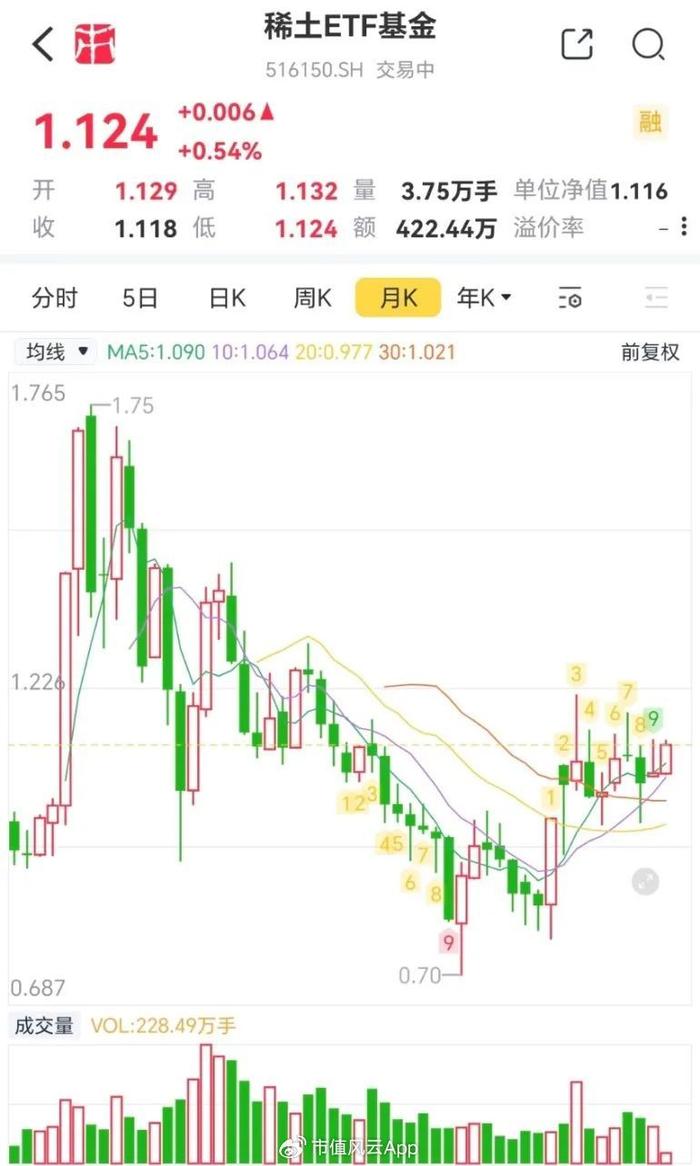Select the 月K chart tab
The height and width of the screenshot is (1166, 700).
398,298
